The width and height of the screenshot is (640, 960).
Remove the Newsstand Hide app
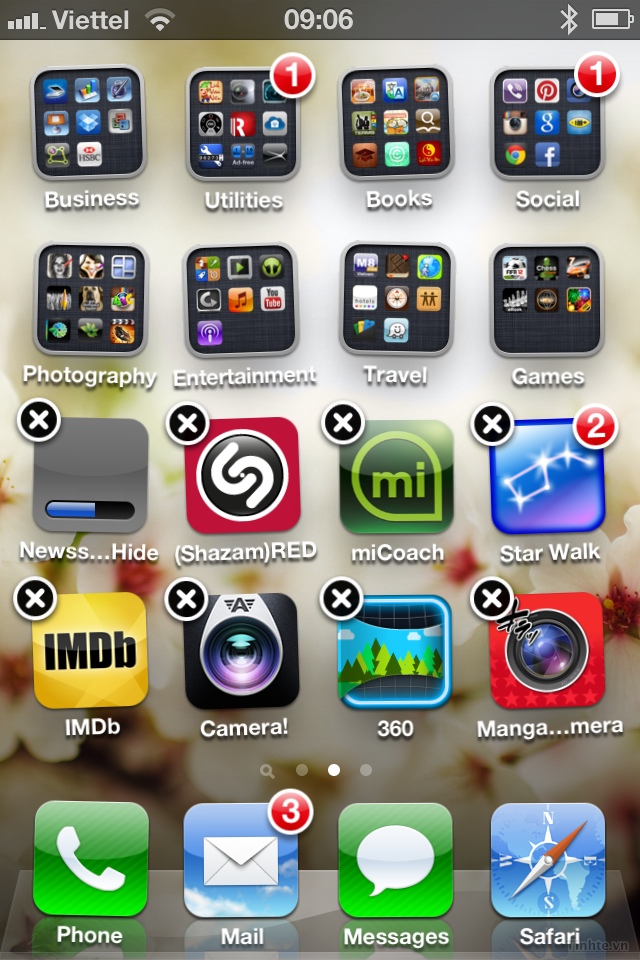pyautogui.click(x=39, y=421)
